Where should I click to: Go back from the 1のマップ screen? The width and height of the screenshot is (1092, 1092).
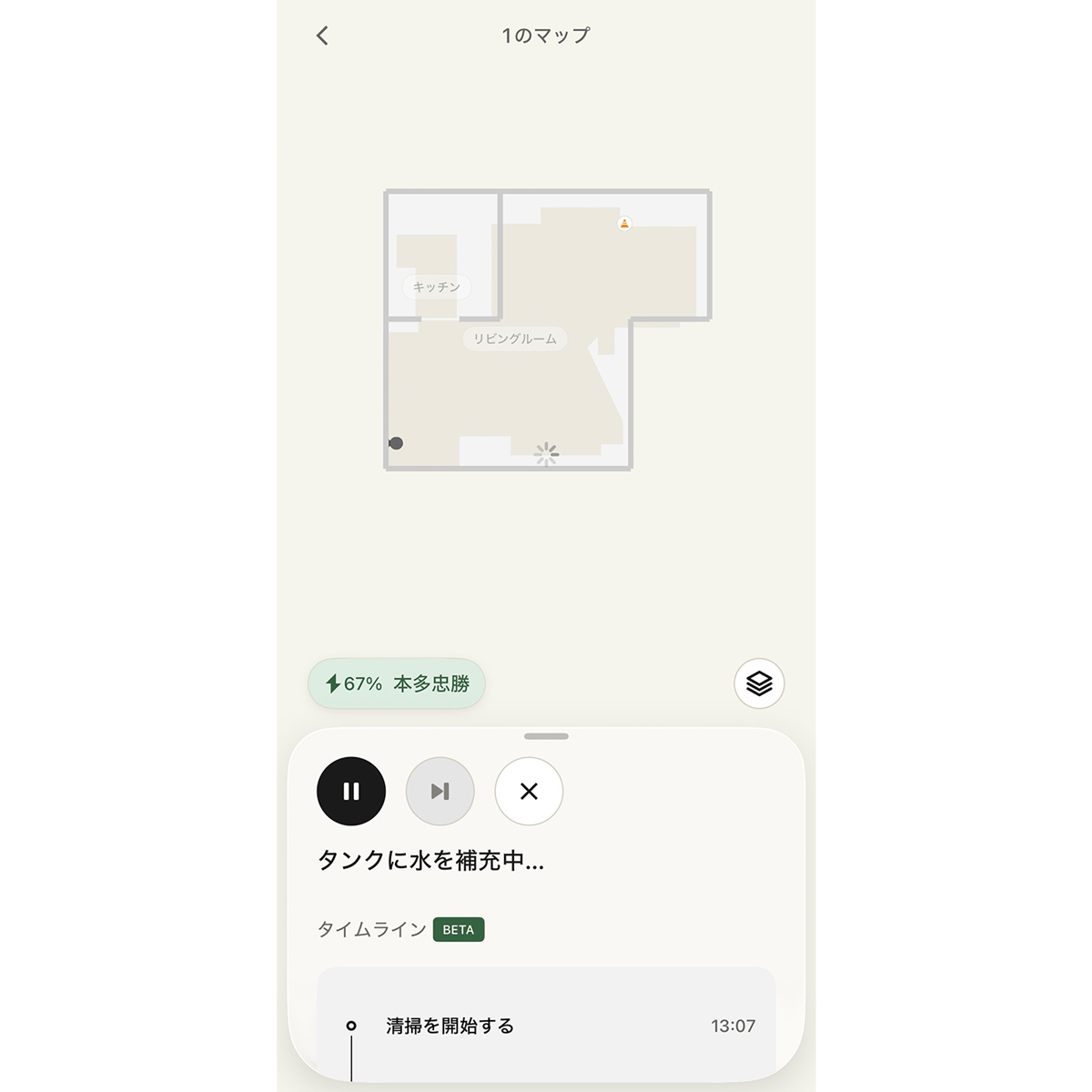tap(322, 35)
